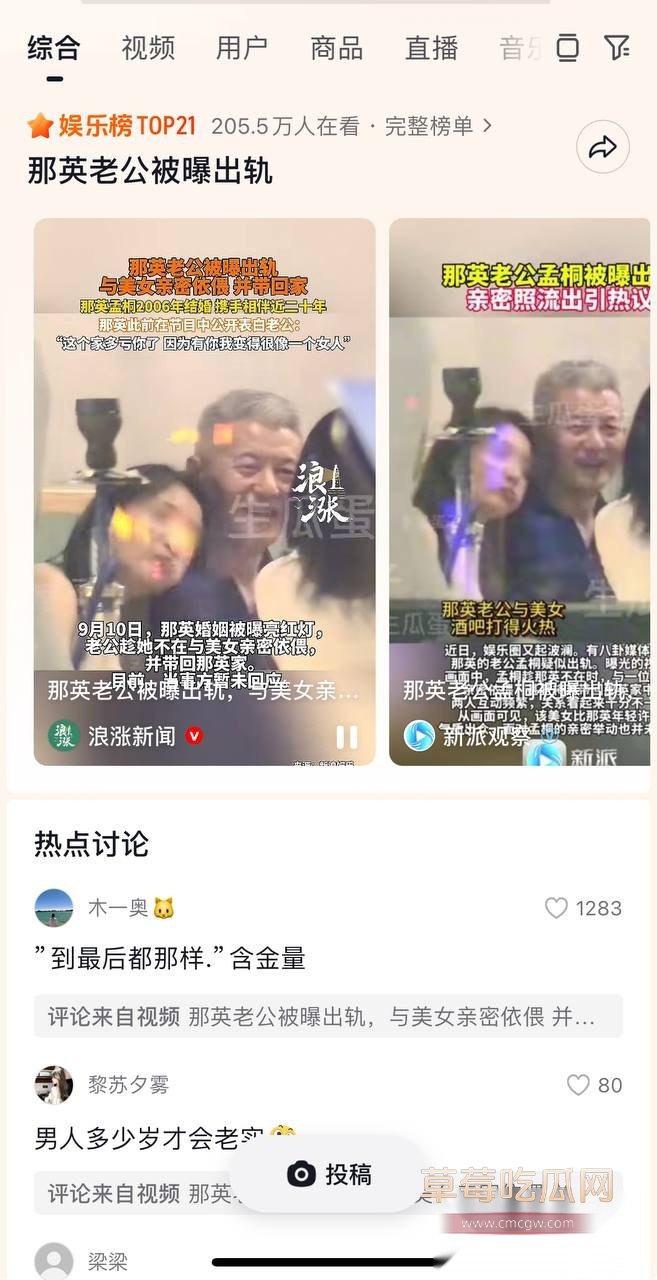The width and height of the screenshot is (657, 1280).
Task: Pause the 浪涨新闻 video
Action: pyautogui.click(x=347, y=737)
